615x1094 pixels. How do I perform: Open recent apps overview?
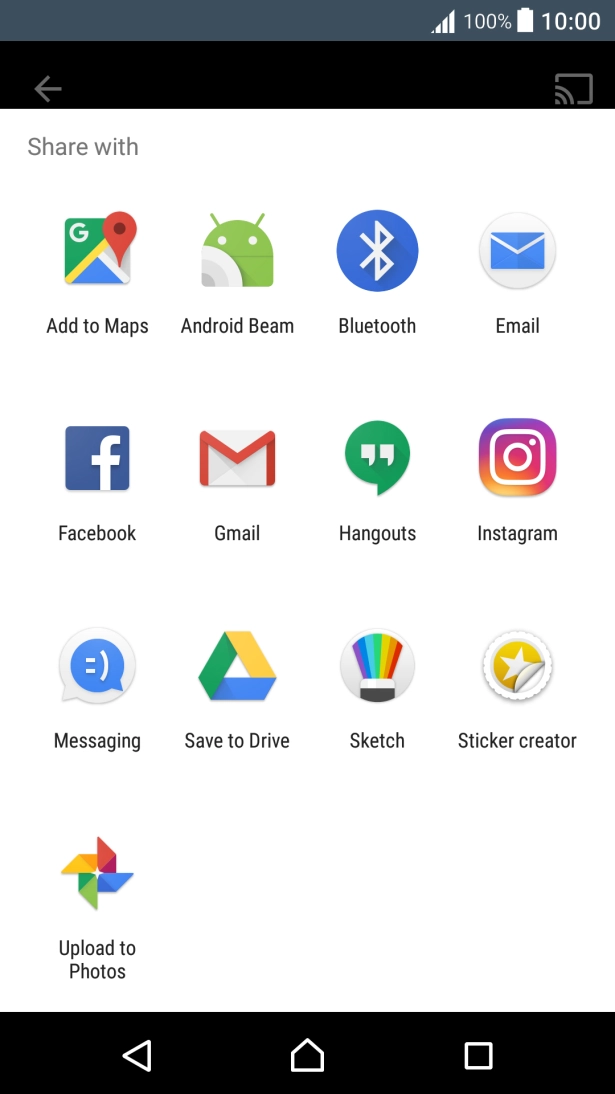pyautogui.click(x=478, y=1055)
